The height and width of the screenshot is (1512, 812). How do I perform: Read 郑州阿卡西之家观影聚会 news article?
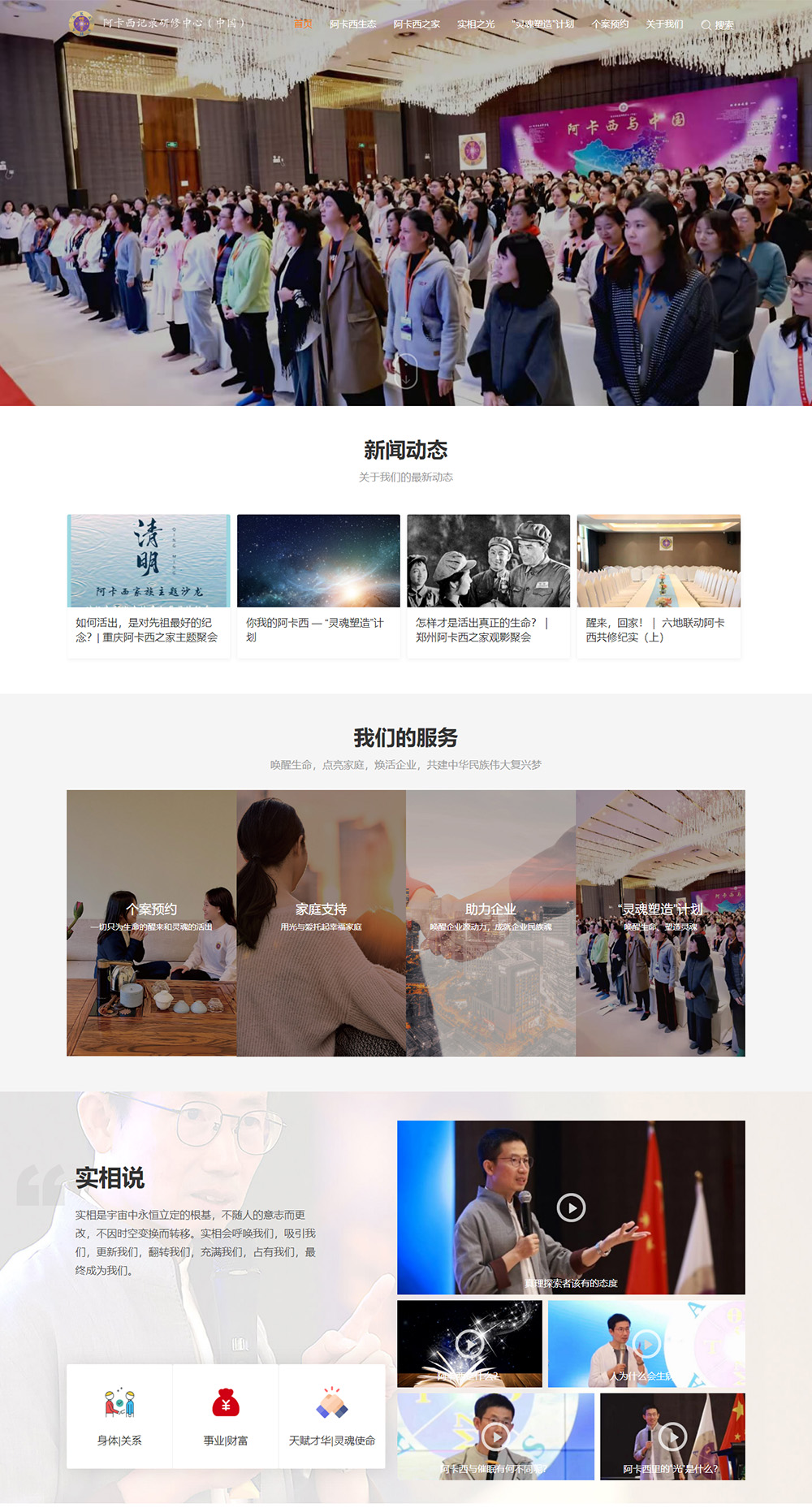click(488, 585)
